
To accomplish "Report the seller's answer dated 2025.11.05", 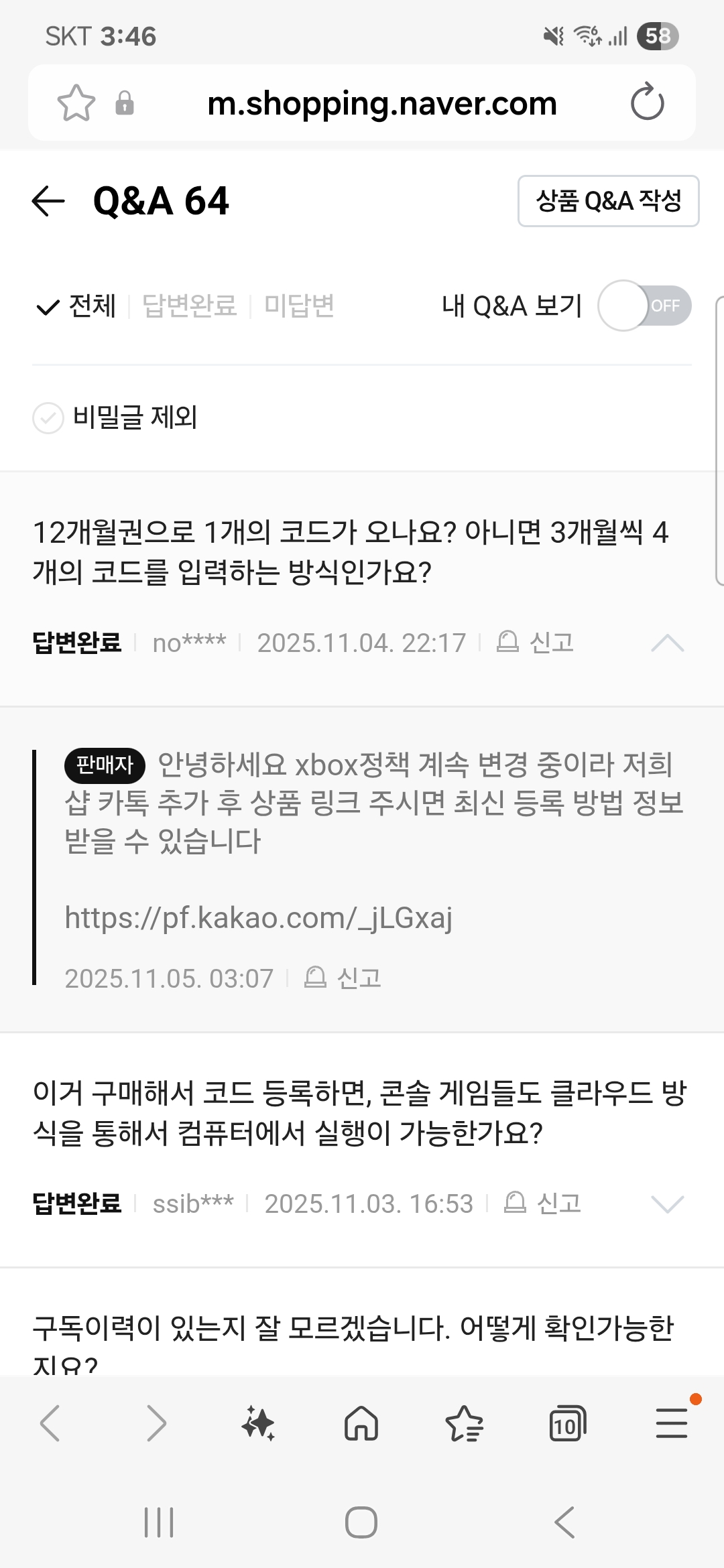I will click(x=343, y=978).
